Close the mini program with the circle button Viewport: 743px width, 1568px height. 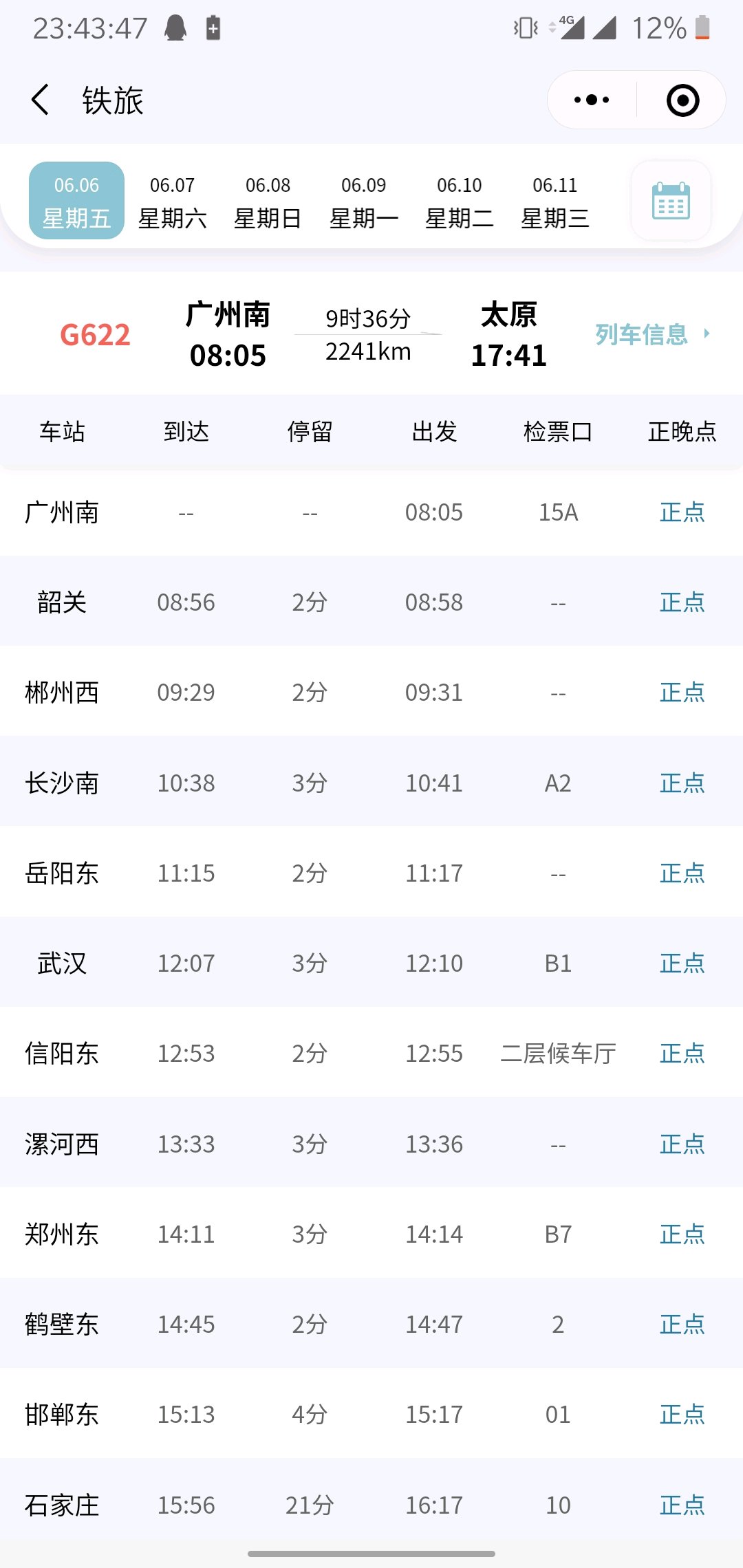point(682,100)
